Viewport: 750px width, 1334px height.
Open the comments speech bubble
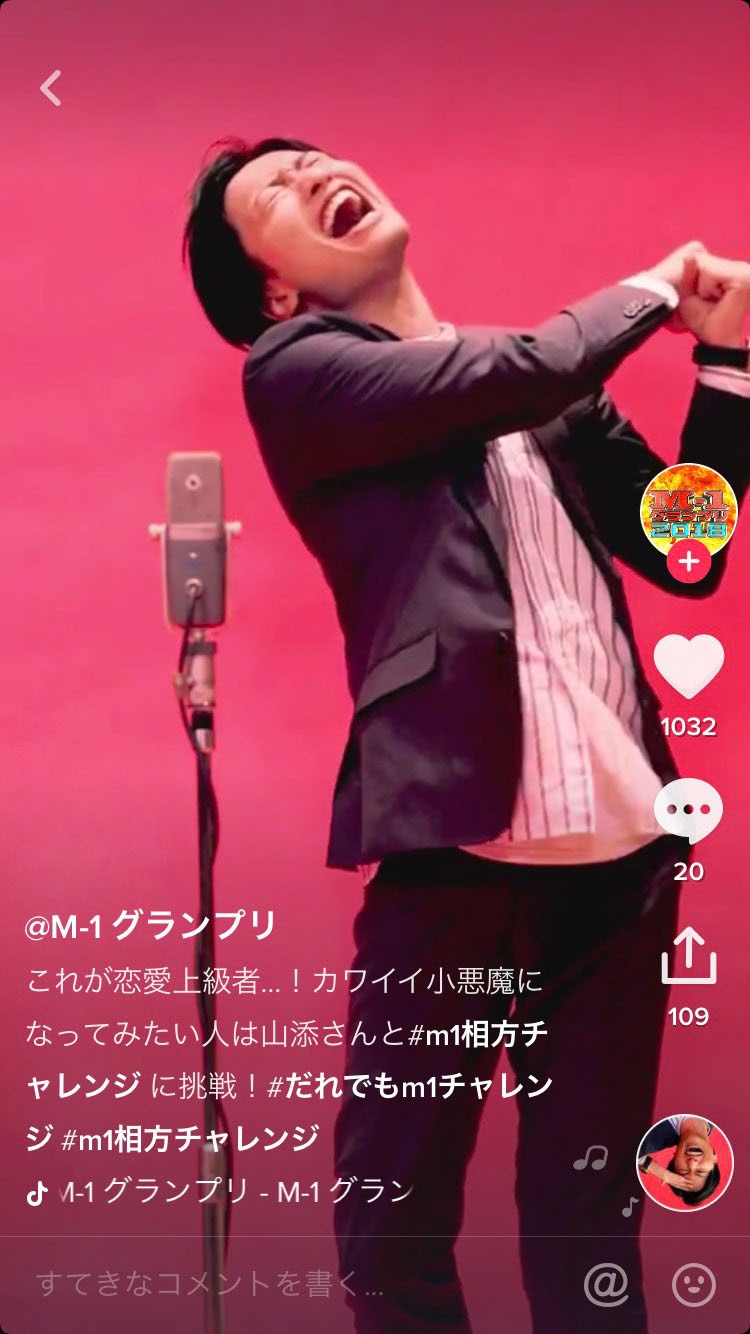[688, 812]
